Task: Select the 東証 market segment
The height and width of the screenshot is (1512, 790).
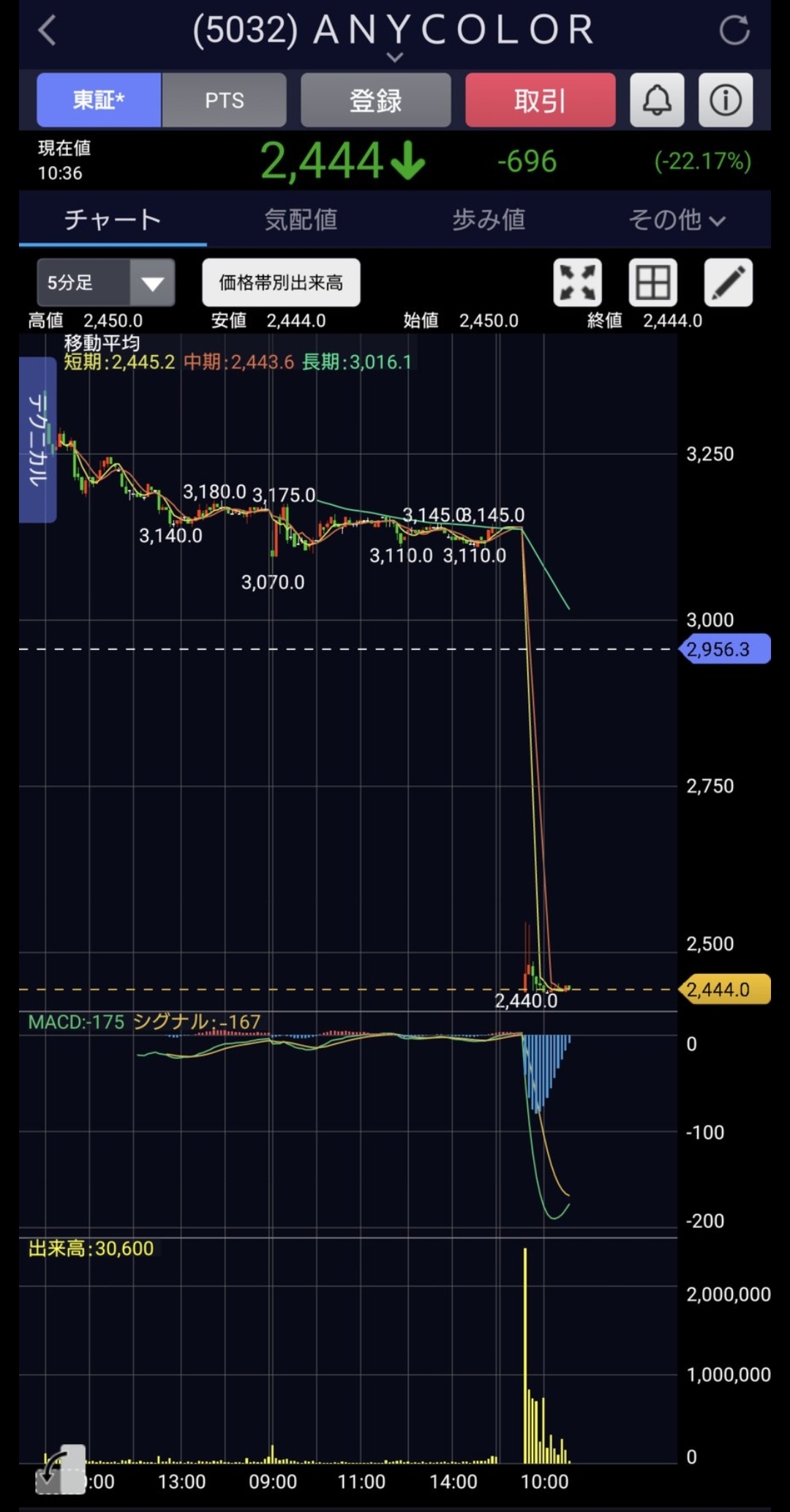Action: pos(99,100)
